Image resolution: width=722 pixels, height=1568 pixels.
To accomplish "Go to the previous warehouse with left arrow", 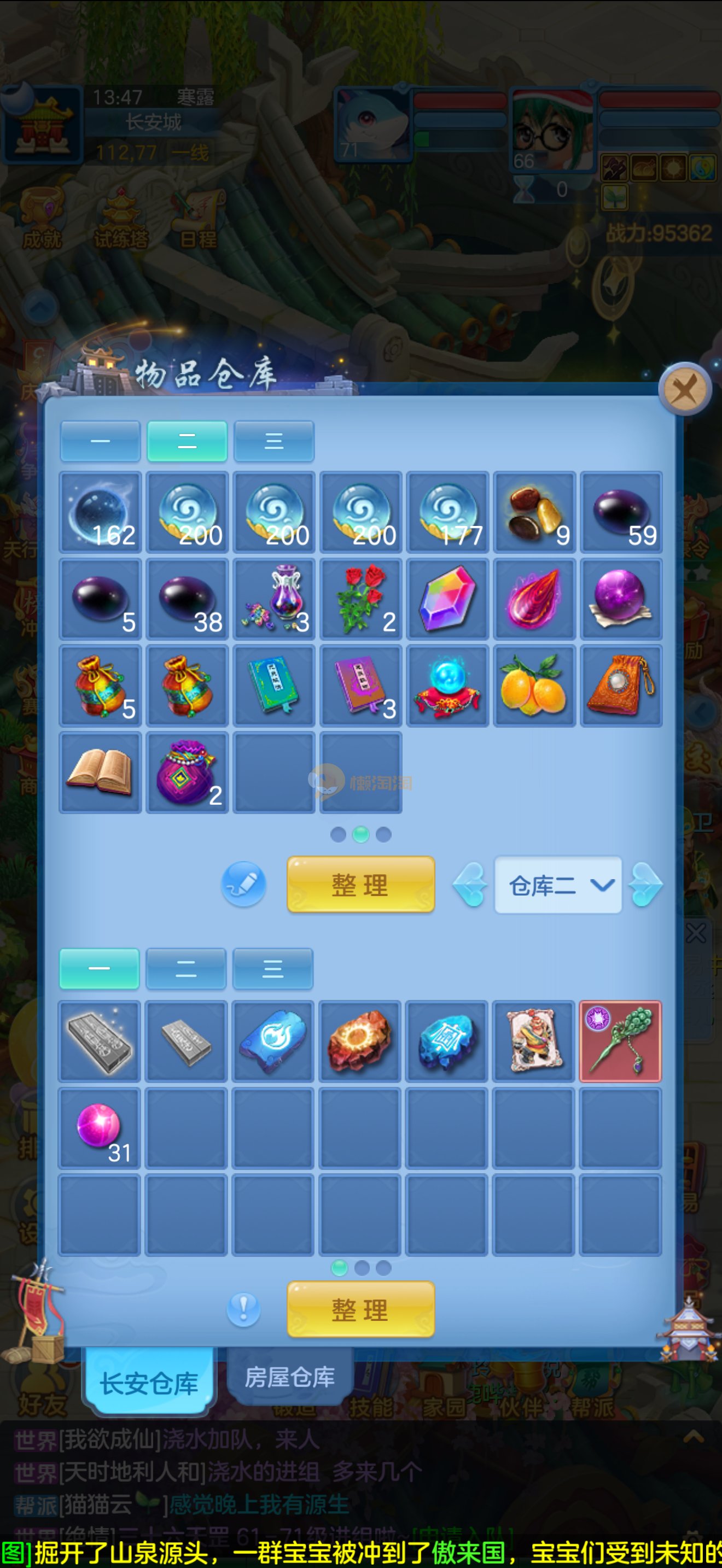I will 470,885.
